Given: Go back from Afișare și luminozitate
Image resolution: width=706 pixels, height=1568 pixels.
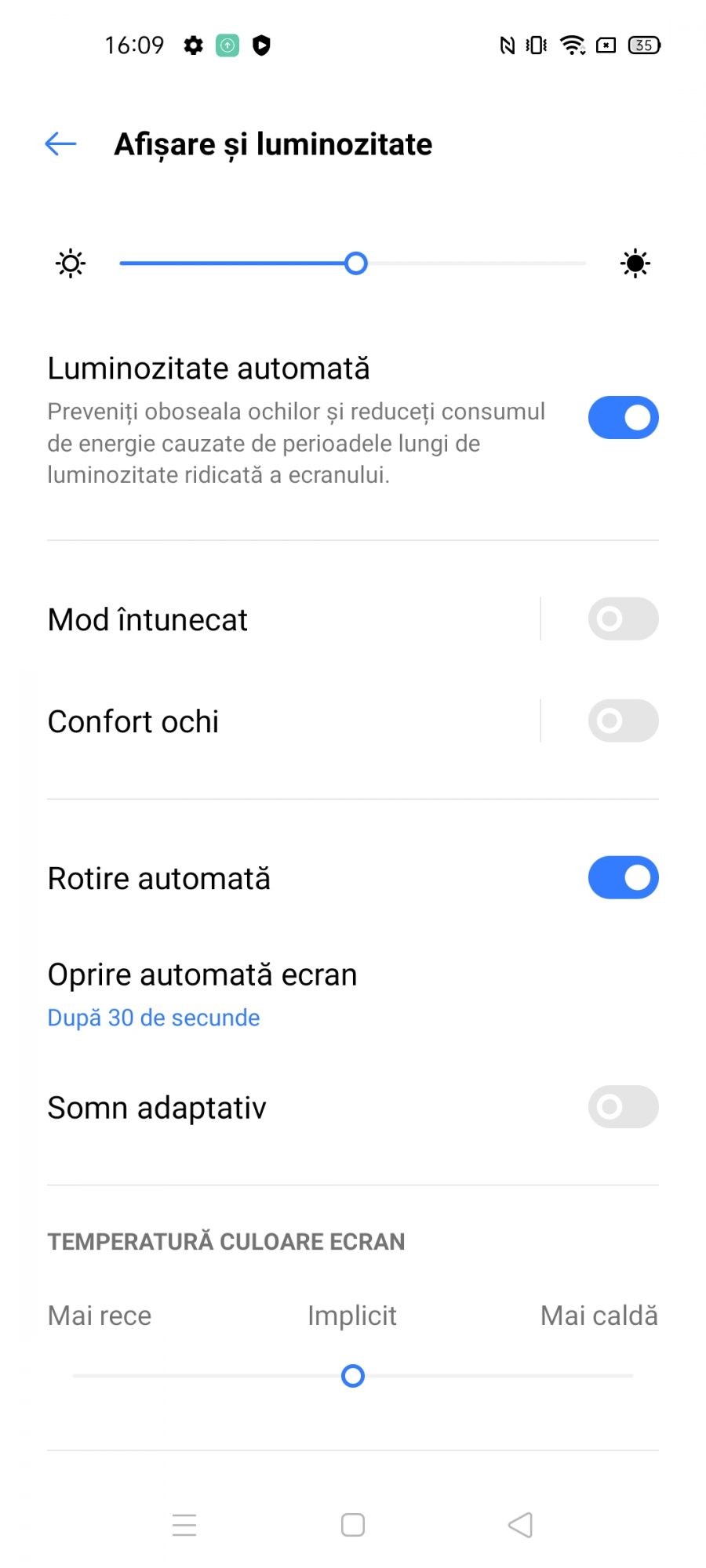Looking at the screenshot, I should pyautogui.click(x=60, y=144).
